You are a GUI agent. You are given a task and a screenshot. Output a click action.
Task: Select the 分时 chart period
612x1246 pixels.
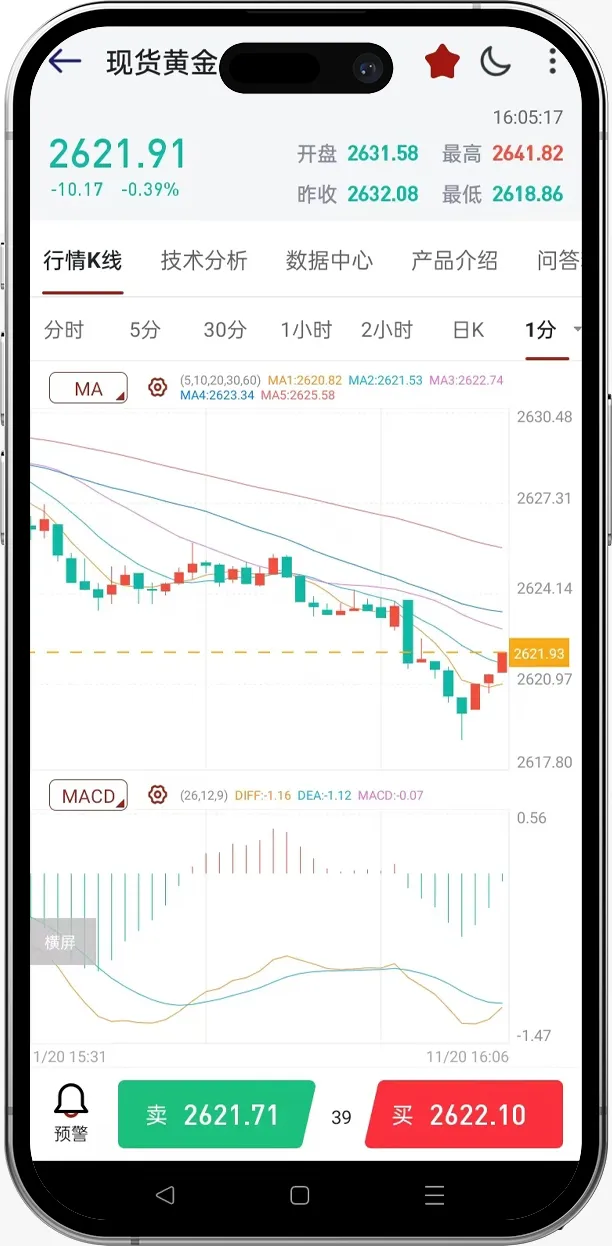coord(64,330)
